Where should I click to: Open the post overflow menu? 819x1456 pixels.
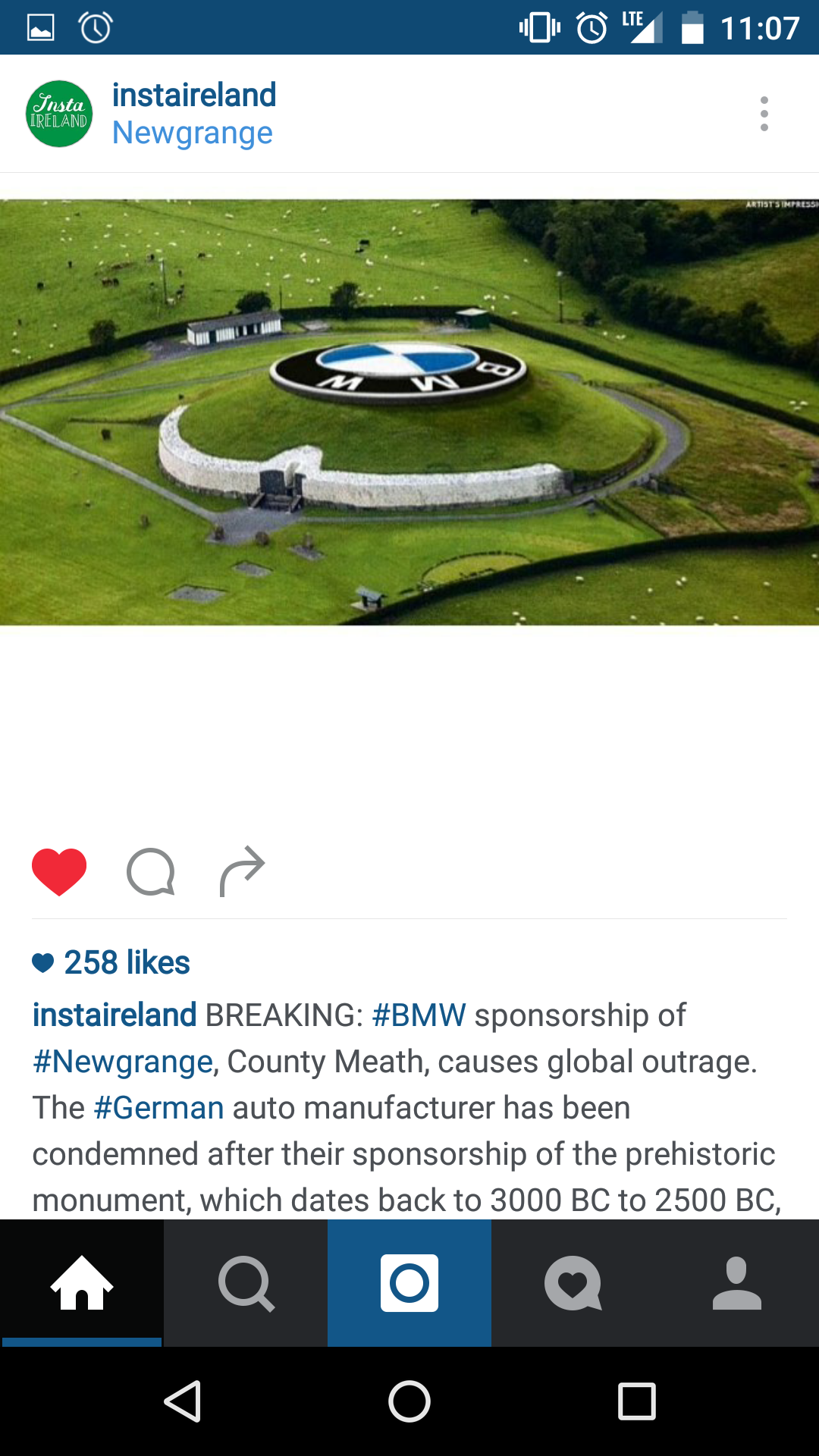[764, 114]
